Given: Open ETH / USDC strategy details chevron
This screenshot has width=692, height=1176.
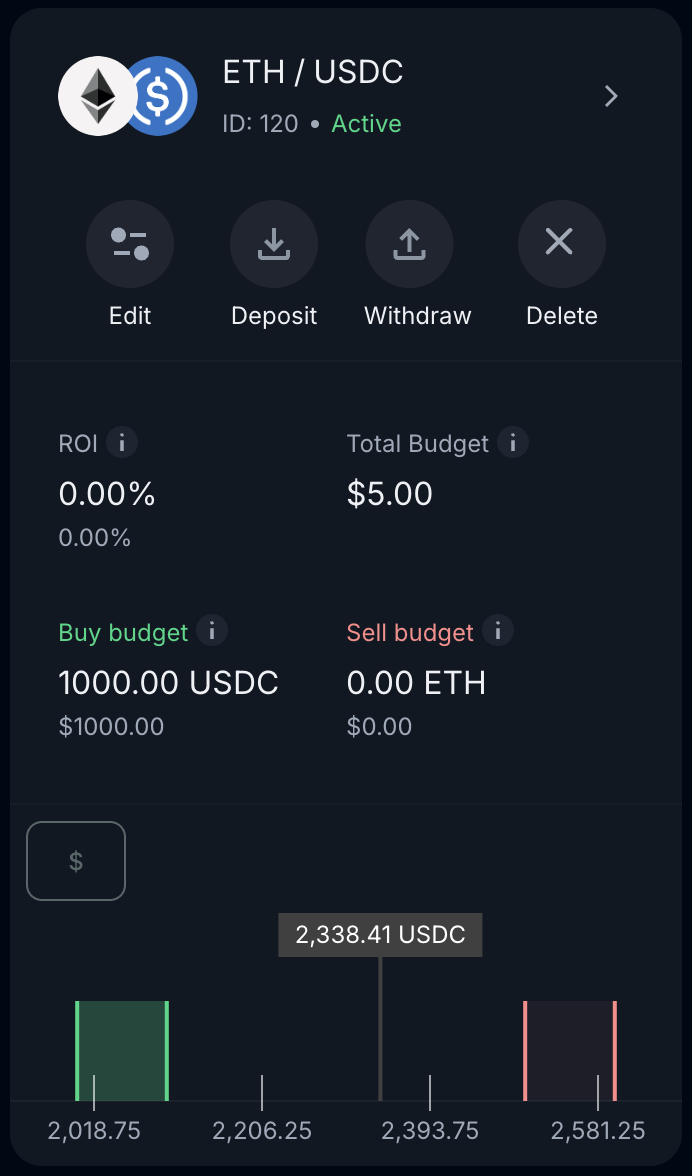Looking at the screenshot, I should pos(611,96).
